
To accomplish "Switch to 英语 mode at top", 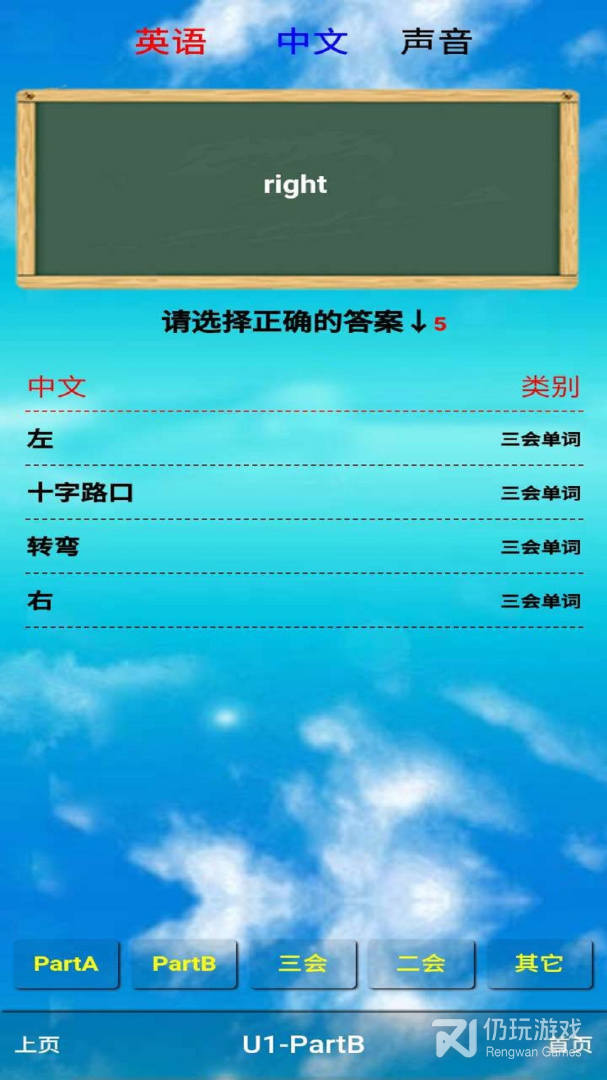I will (x=170, y=42).
